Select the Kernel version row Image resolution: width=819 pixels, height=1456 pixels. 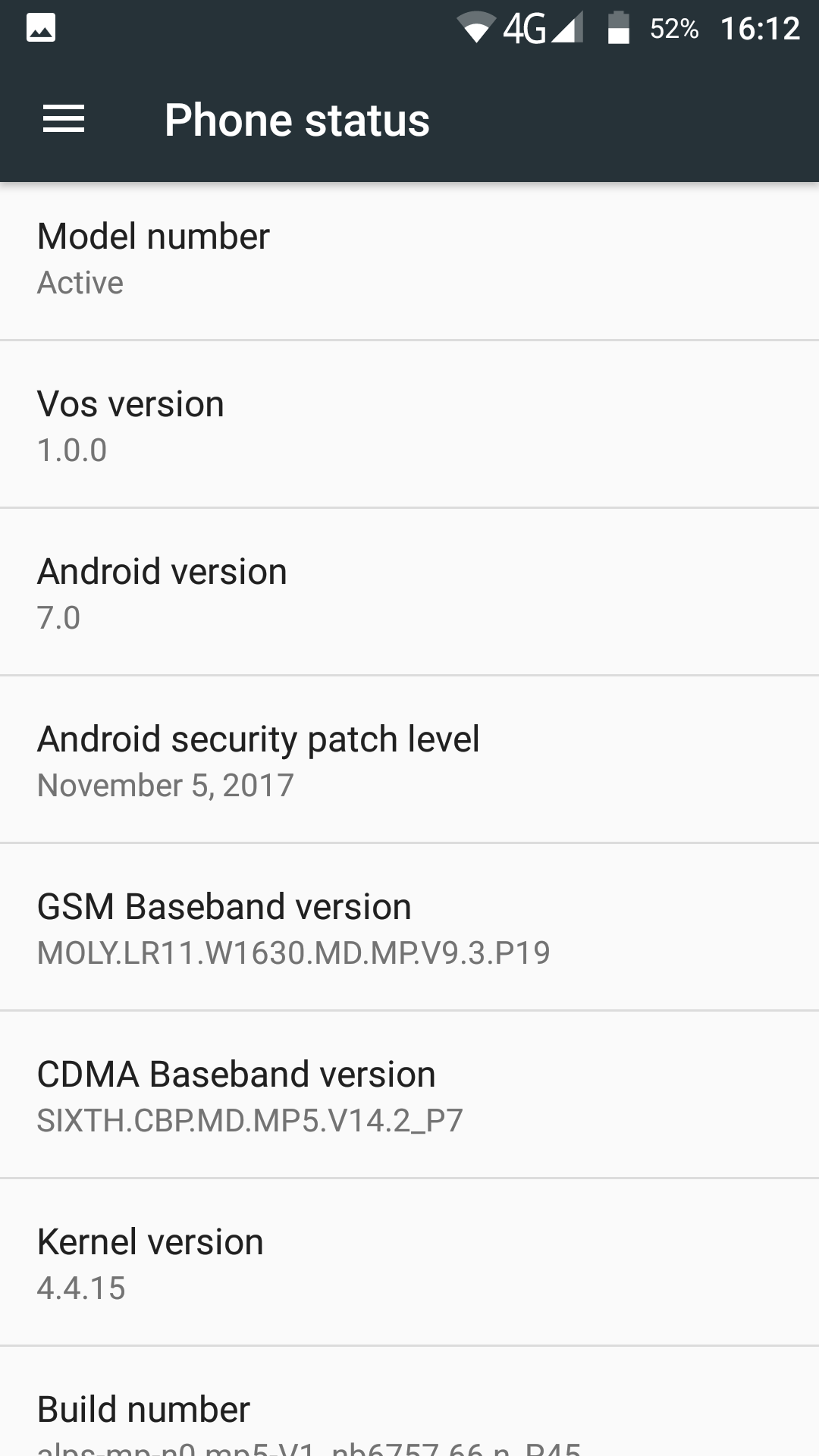(x=409, y=1263)
